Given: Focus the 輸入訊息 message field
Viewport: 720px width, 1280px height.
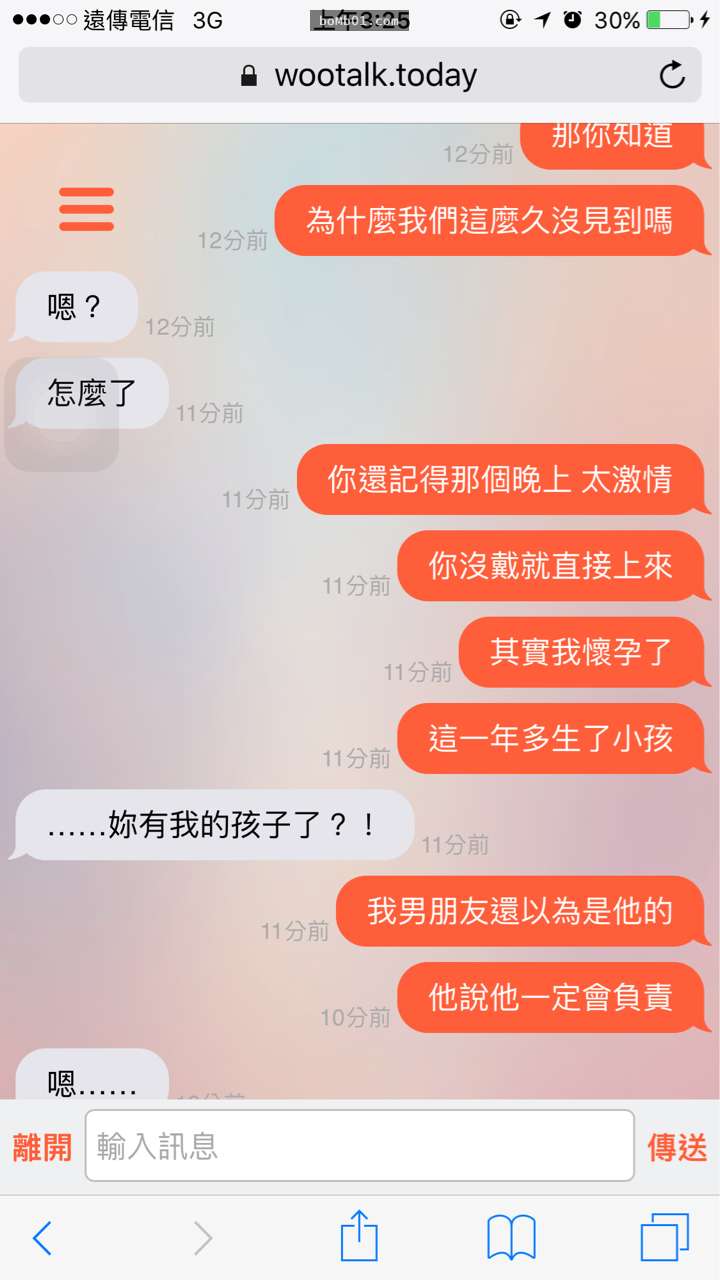Looking at the screenshot, I should (x=360, y=1146).
